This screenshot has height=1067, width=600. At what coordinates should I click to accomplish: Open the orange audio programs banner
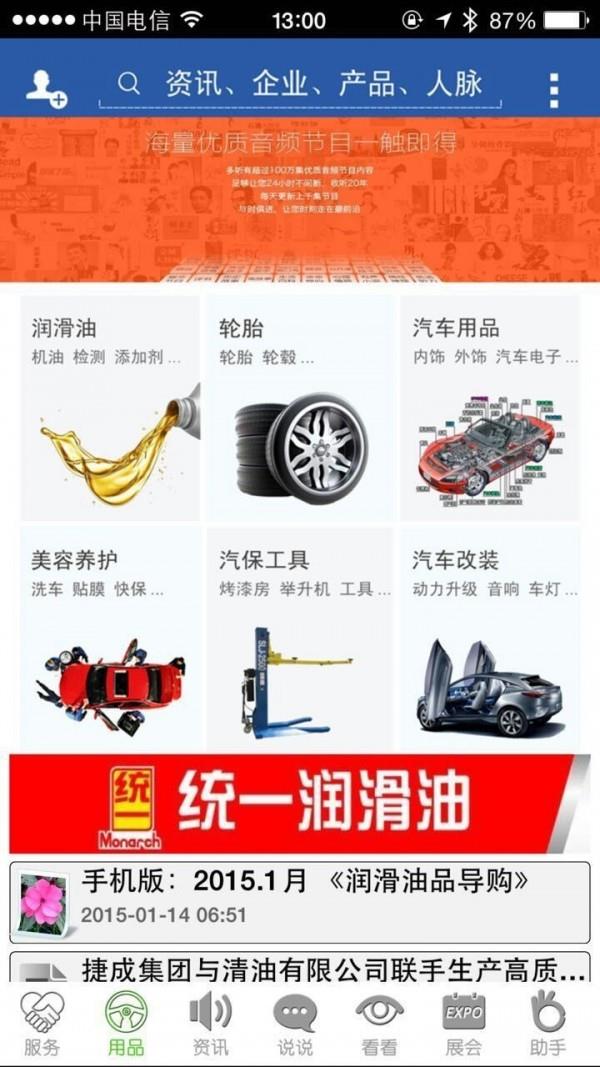pyautogui.click(x=300, y=200)
